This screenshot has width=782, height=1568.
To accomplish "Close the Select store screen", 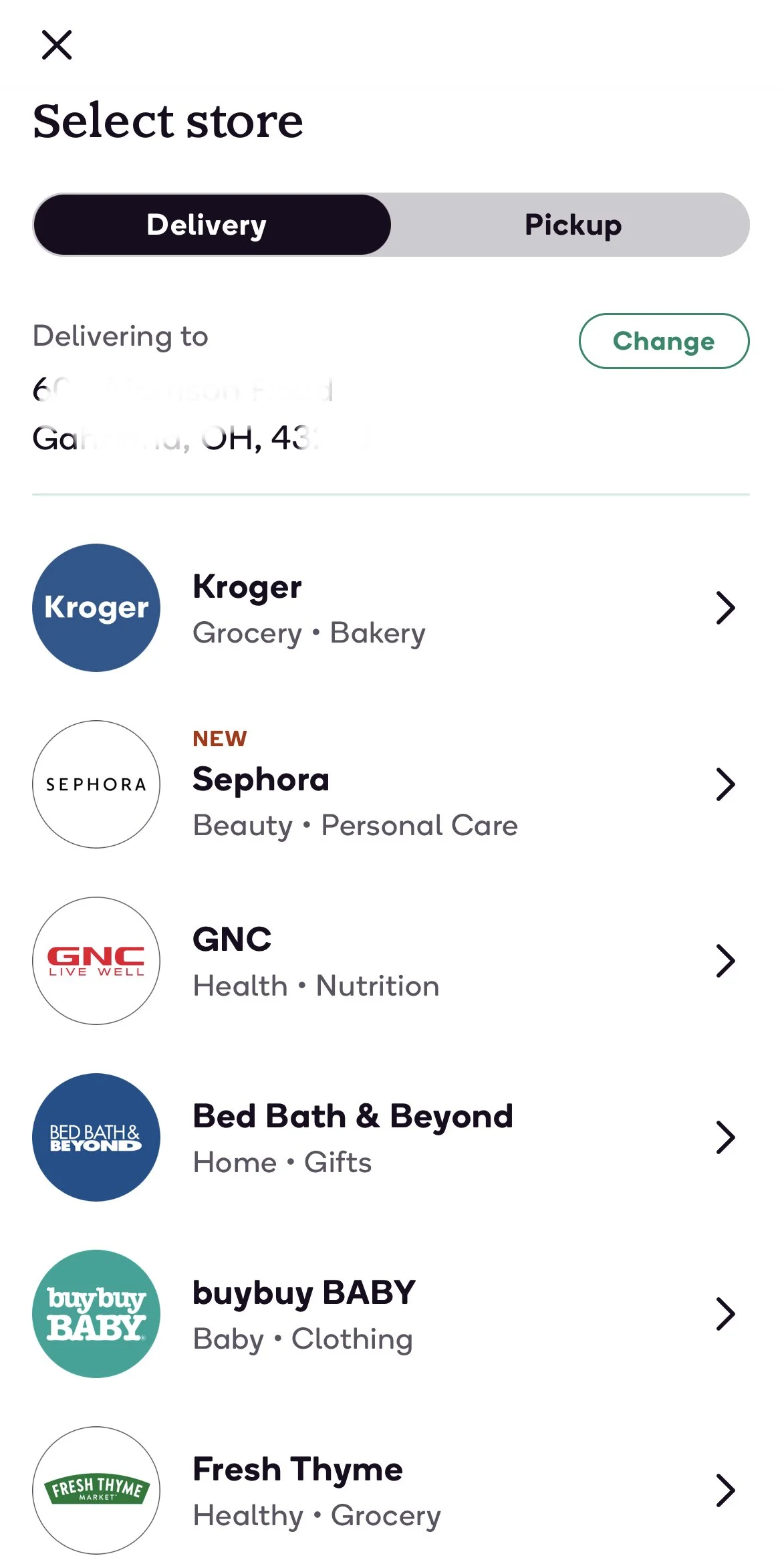I will (x=57, y=45).
